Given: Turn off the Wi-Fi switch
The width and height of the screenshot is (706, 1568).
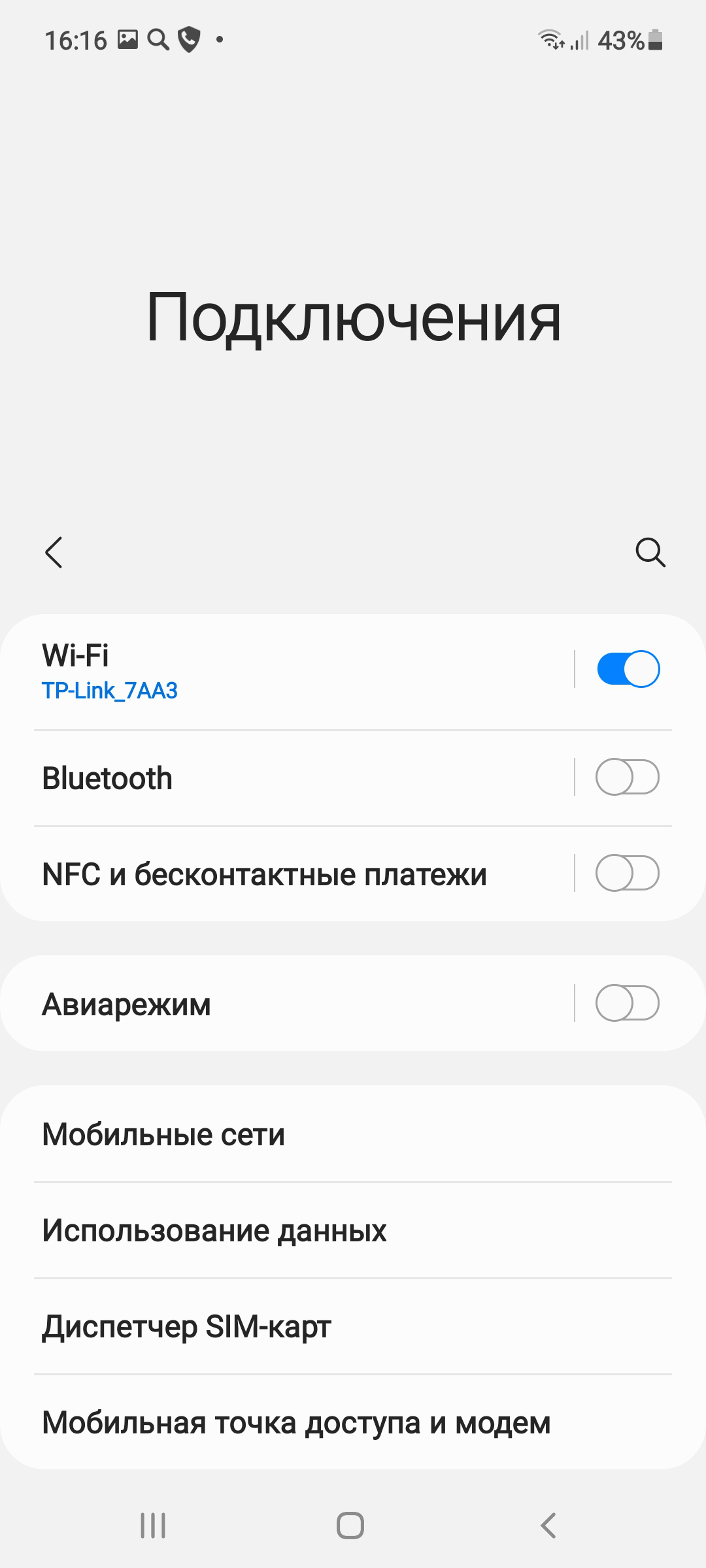Looking at the screenshot, I should point(628,669).
